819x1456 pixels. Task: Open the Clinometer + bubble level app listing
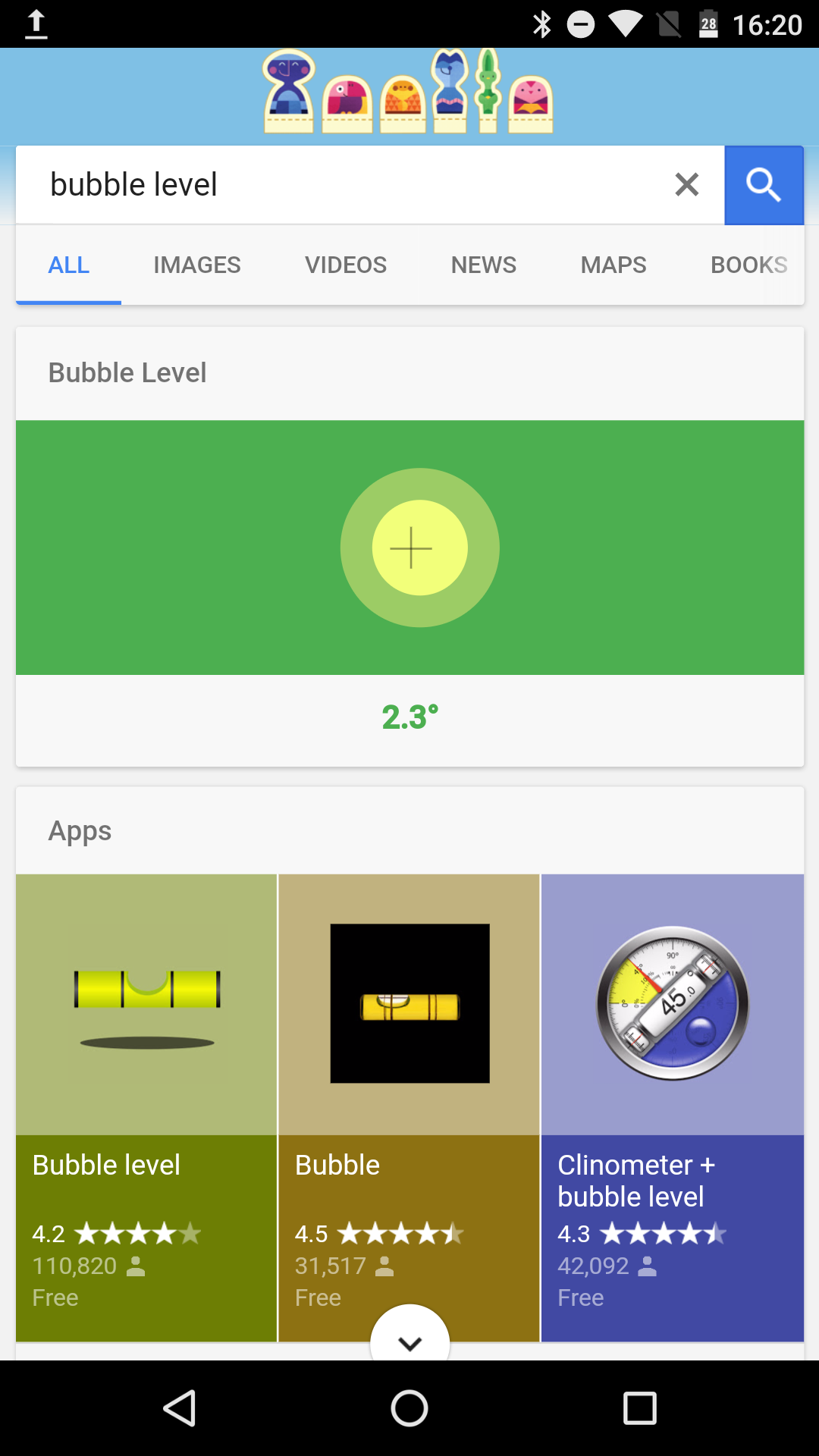[672, 1180]
